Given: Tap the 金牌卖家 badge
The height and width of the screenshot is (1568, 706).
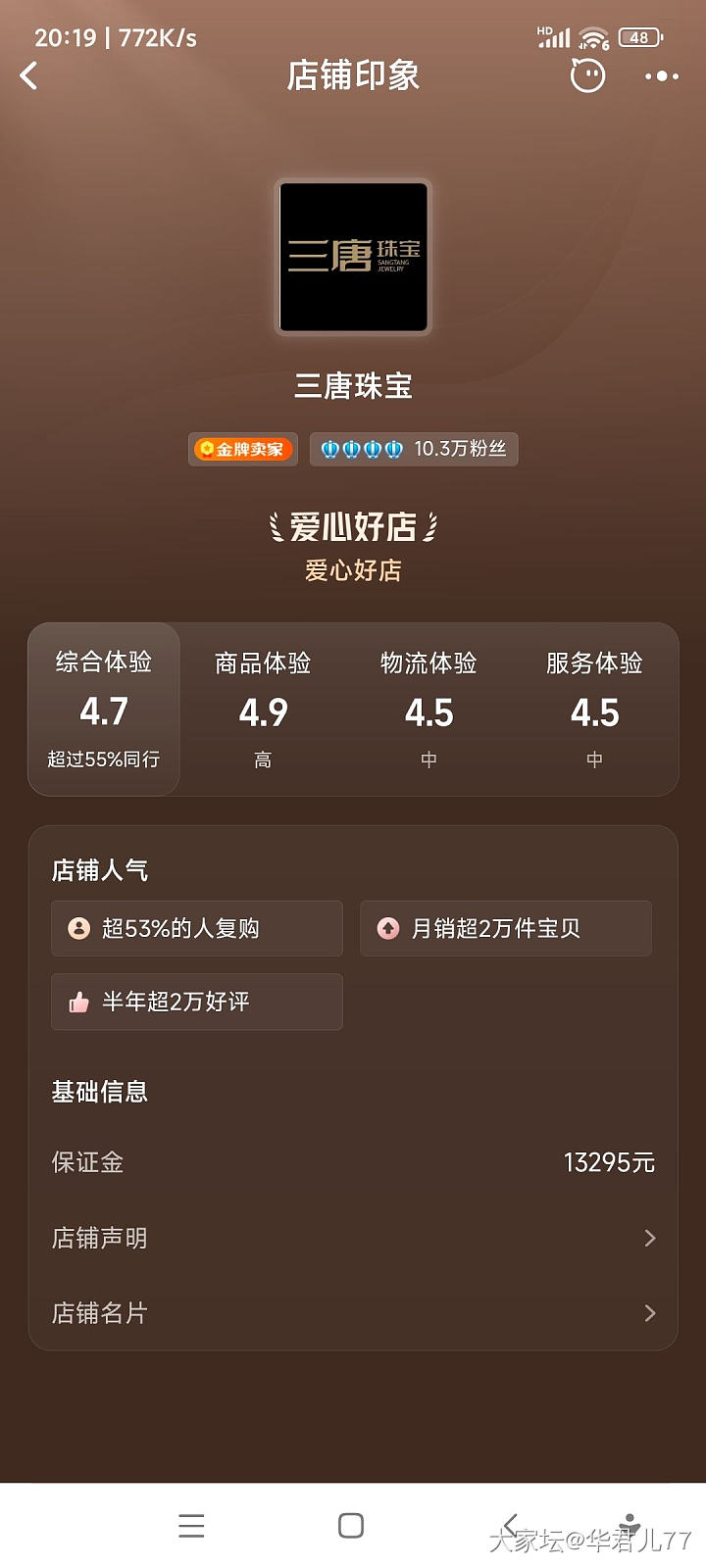Looking at the screenshot, I should click(x=242, y=449).
